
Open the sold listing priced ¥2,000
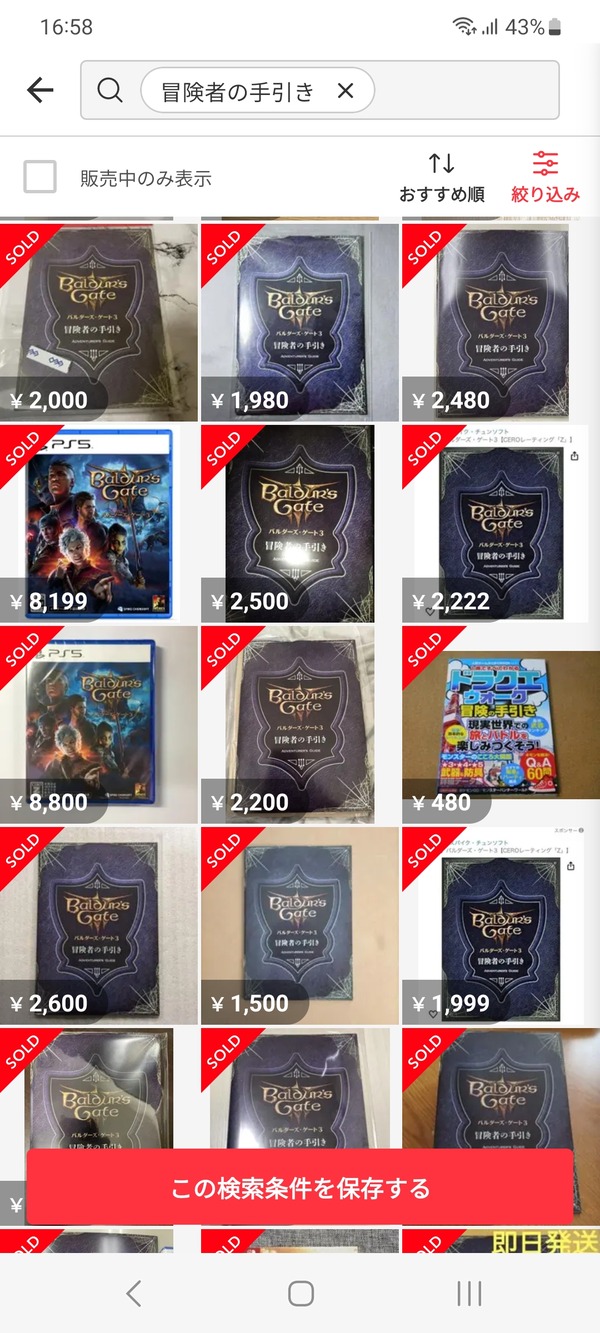[x=99, y=322]
